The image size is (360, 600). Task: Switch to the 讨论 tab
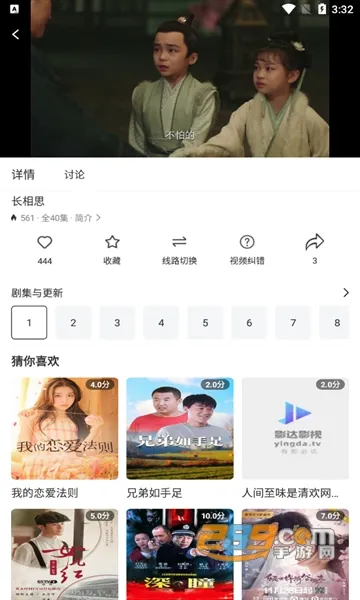click(x=74, y=175)
